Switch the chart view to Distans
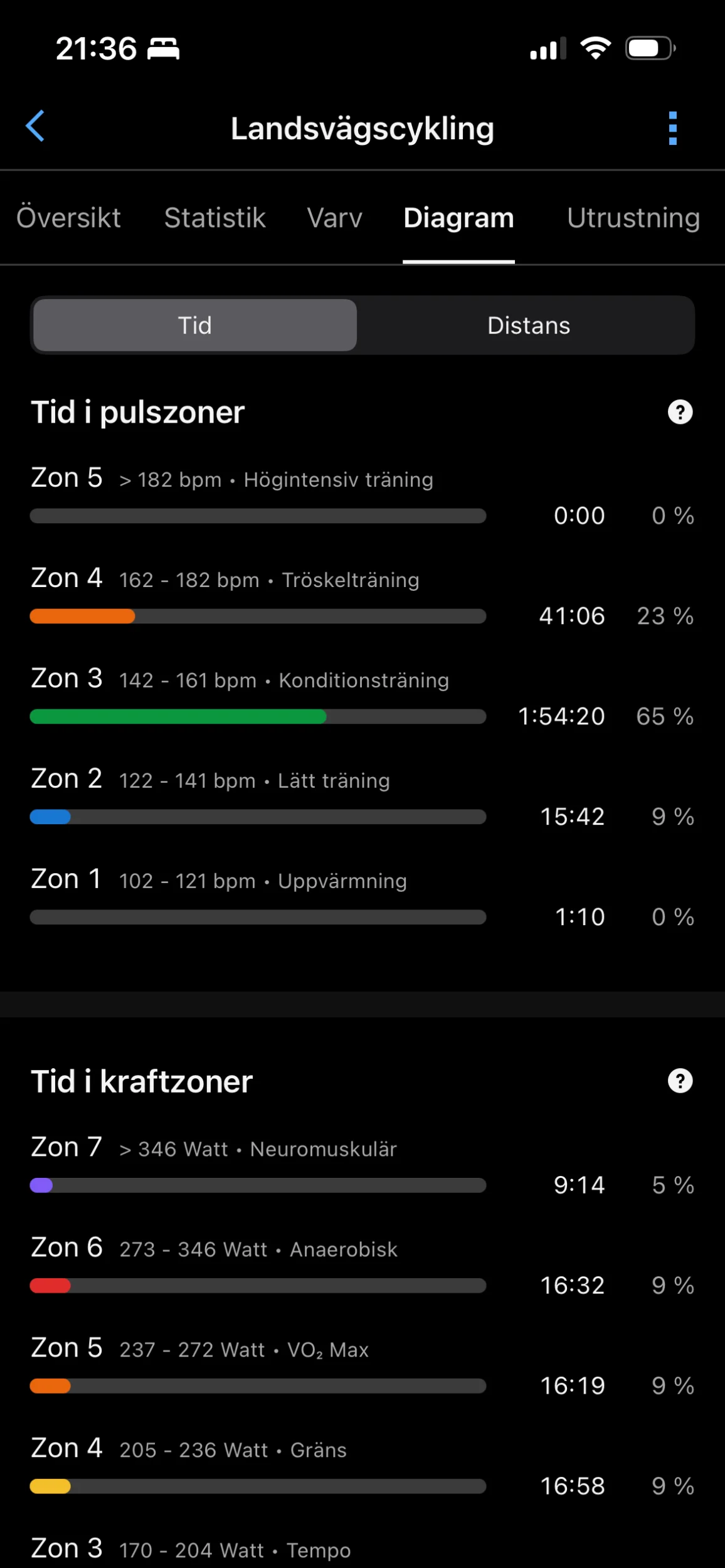 529,325
